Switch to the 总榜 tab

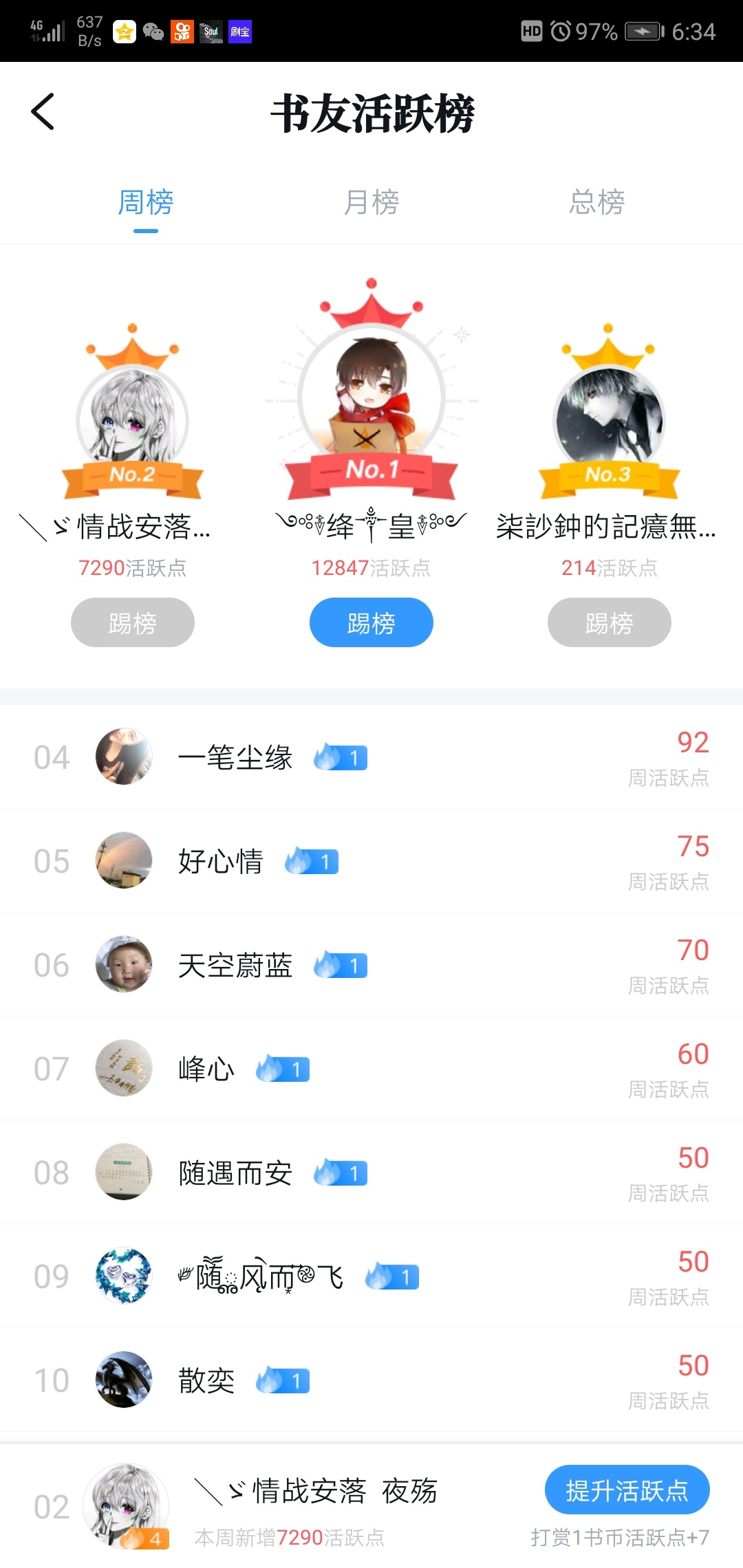[596, 203]
